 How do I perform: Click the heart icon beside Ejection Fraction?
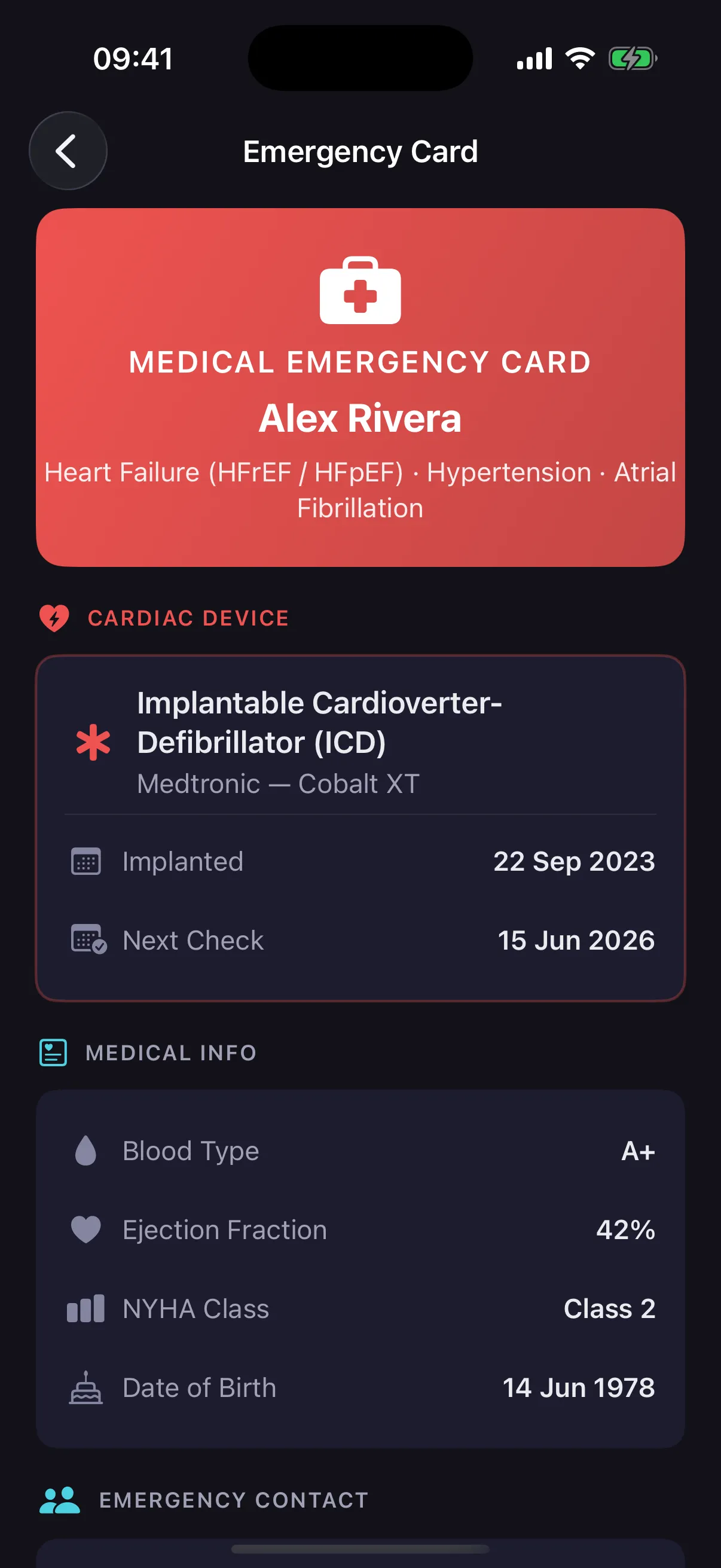[85, 1229]
